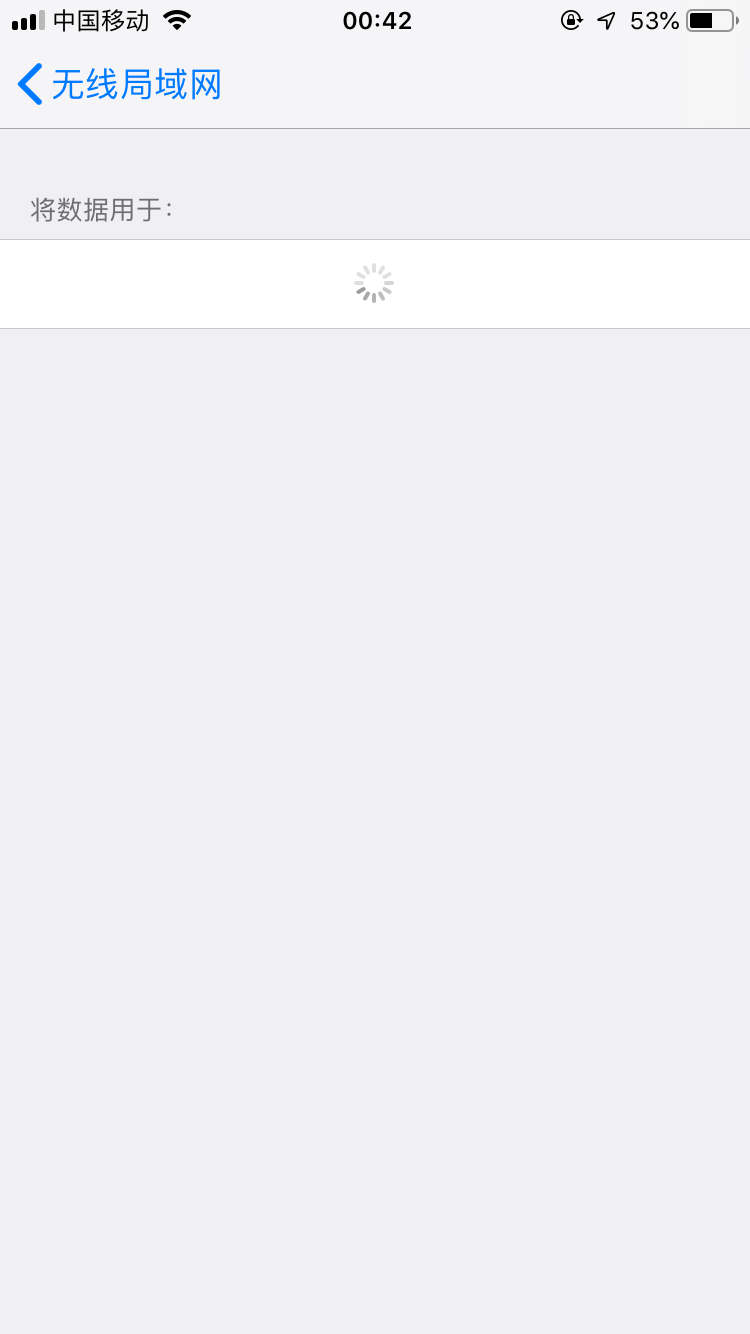Viewport: 750px width, 1334px height.
Task: Go back to 无线局域网 settings
Action: click(118, 85)
